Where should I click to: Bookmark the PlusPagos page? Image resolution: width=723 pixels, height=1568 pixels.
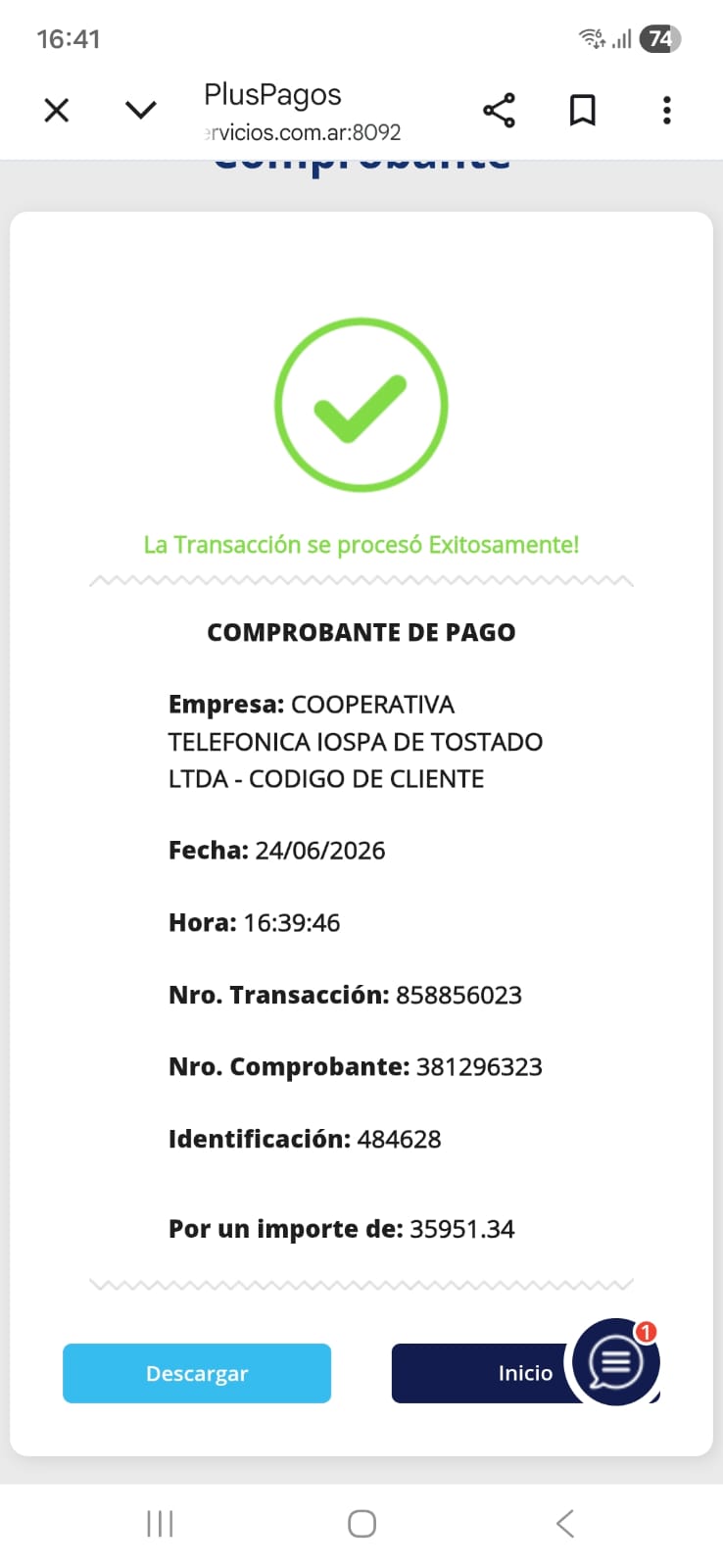[x=583, y=110]
